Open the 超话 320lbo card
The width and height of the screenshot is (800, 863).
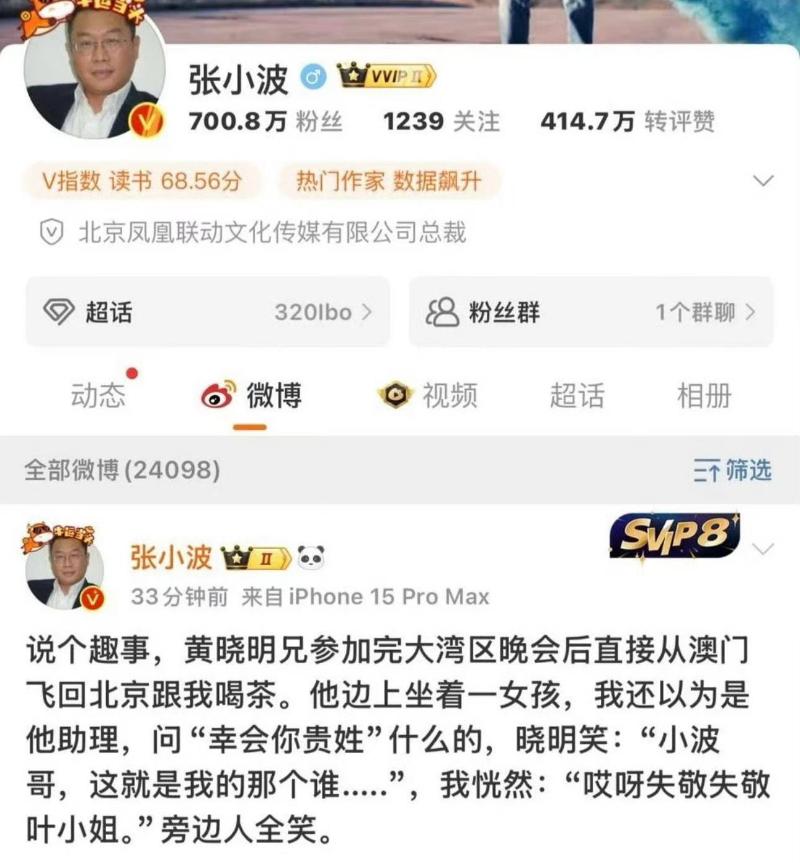(x=208, y=312)
